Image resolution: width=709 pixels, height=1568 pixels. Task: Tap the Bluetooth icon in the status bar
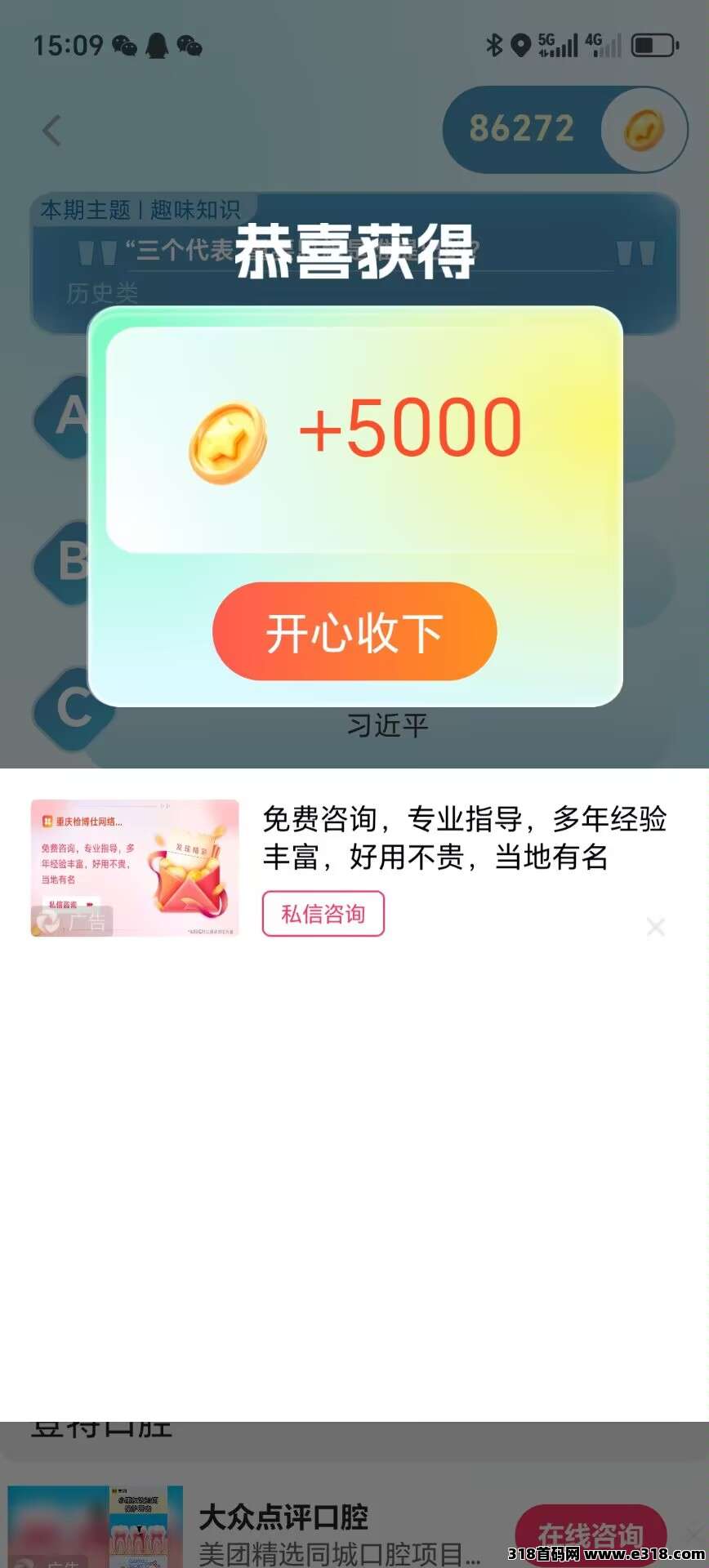496,47
